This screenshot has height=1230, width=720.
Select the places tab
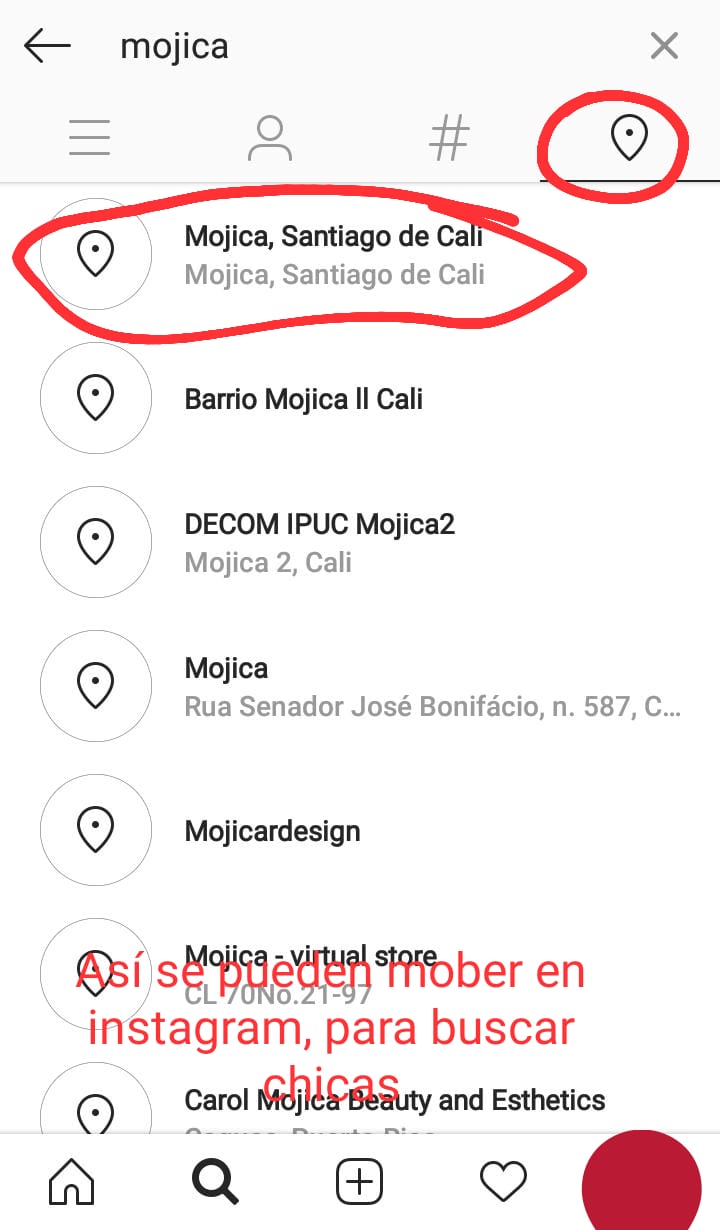pyautogui.click(x=629, y=138)
